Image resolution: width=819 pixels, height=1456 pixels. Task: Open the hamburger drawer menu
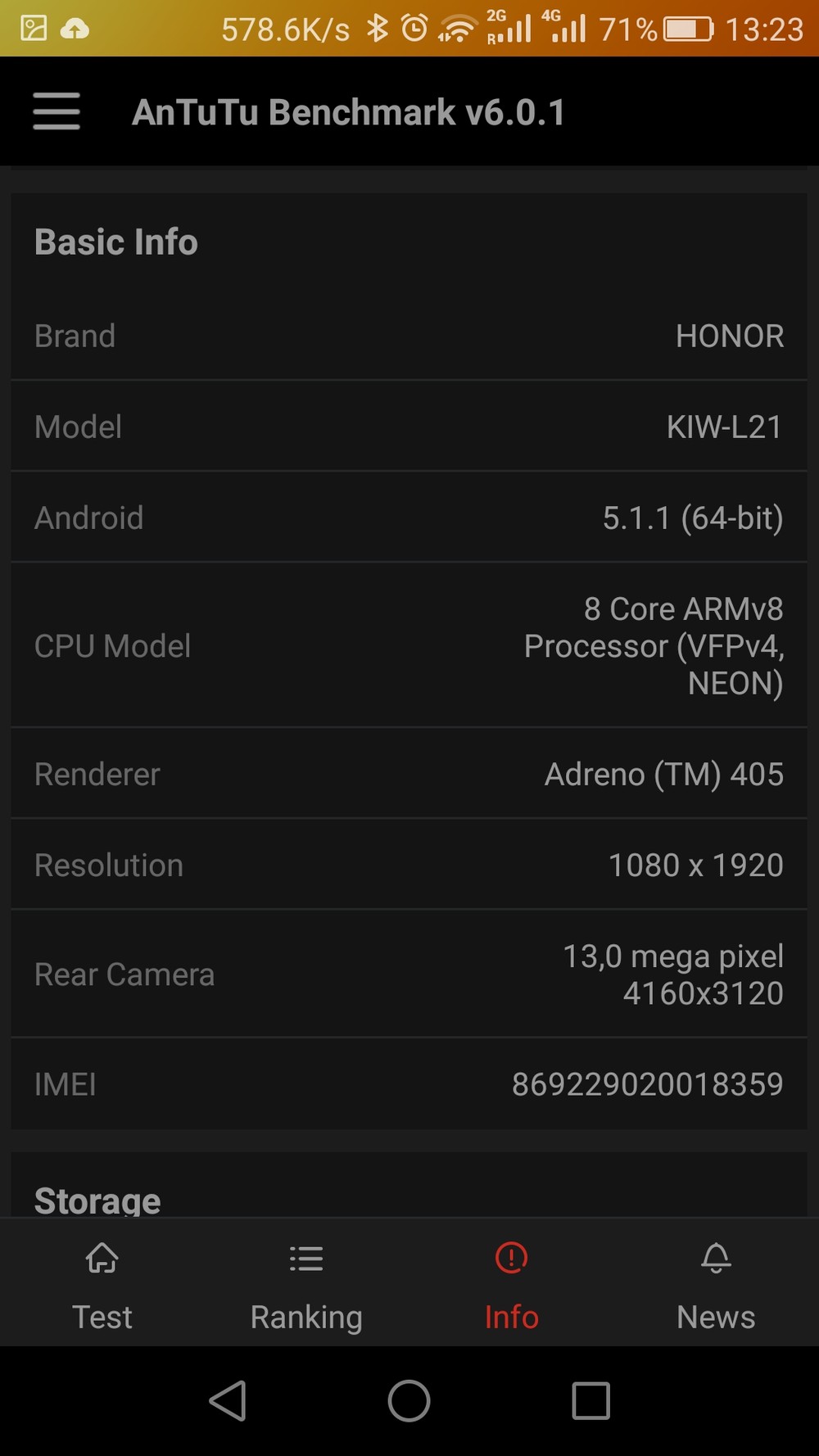pos(57,111)
